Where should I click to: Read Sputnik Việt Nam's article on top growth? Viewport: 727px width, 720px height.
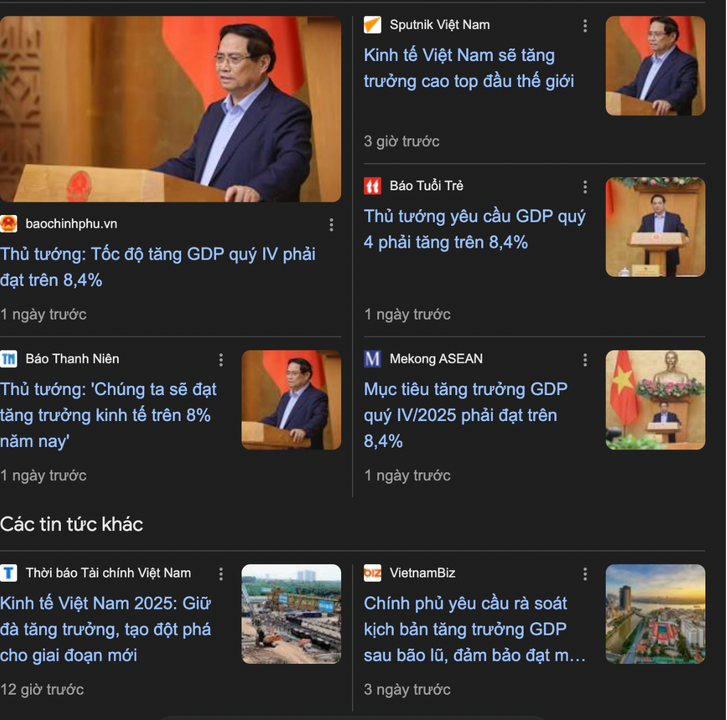(x=469, y=68)
